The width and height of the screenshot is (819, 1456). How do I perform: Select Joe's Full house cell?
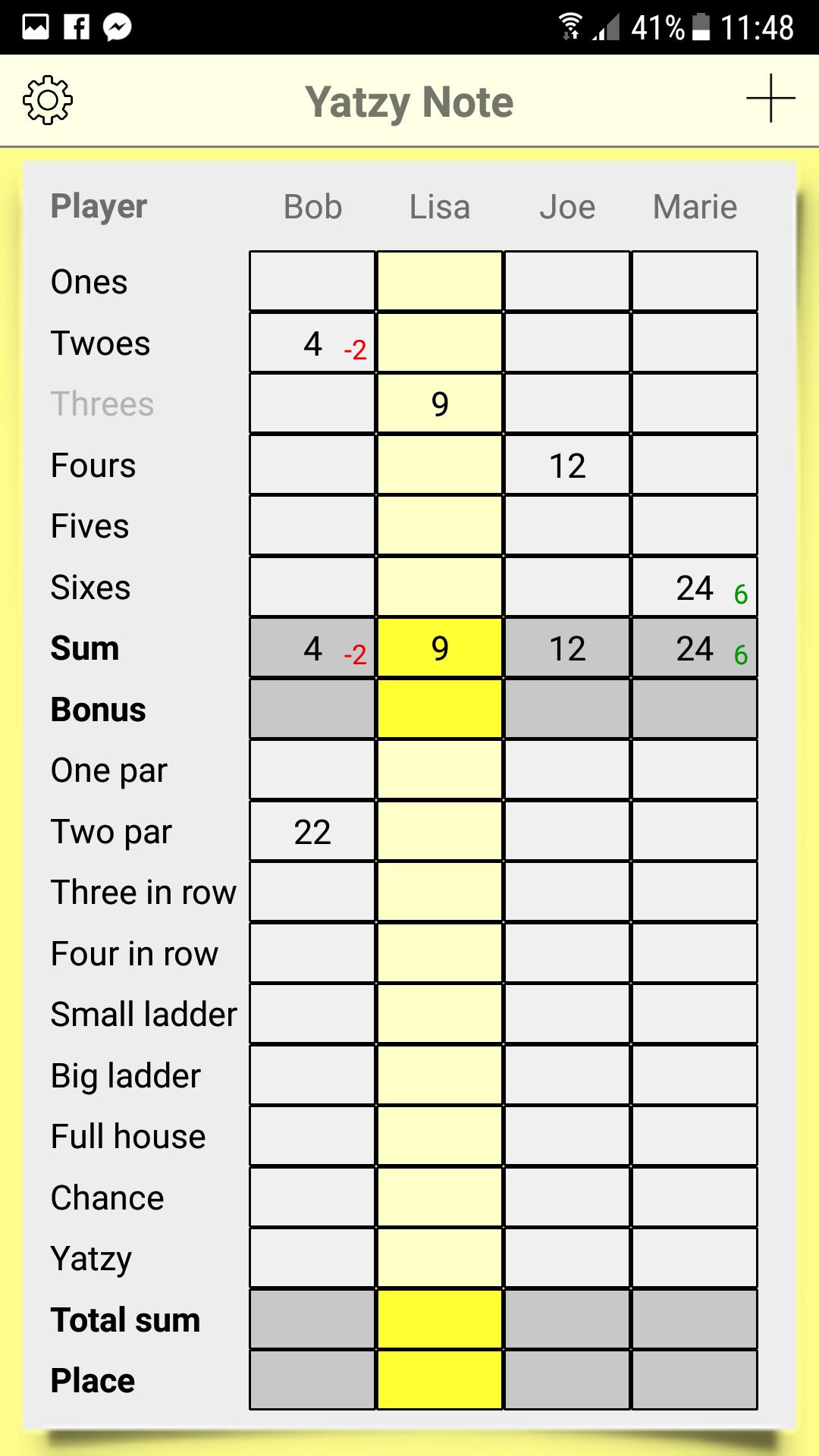pos(567,1136)
